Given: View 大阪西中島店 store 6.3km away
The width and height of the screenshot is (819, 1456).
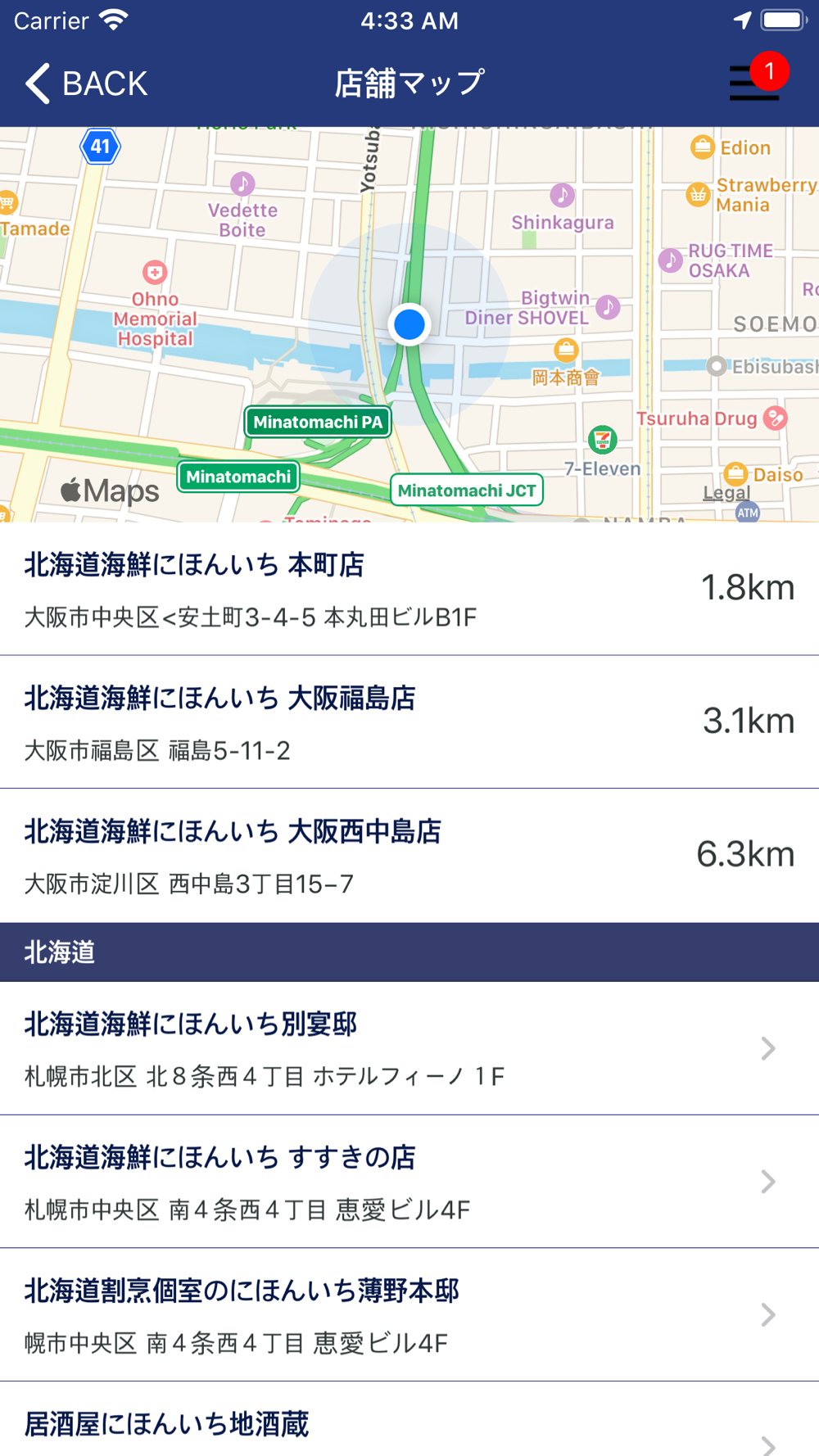Looking at the screenshot, I should tap(409, 856).
